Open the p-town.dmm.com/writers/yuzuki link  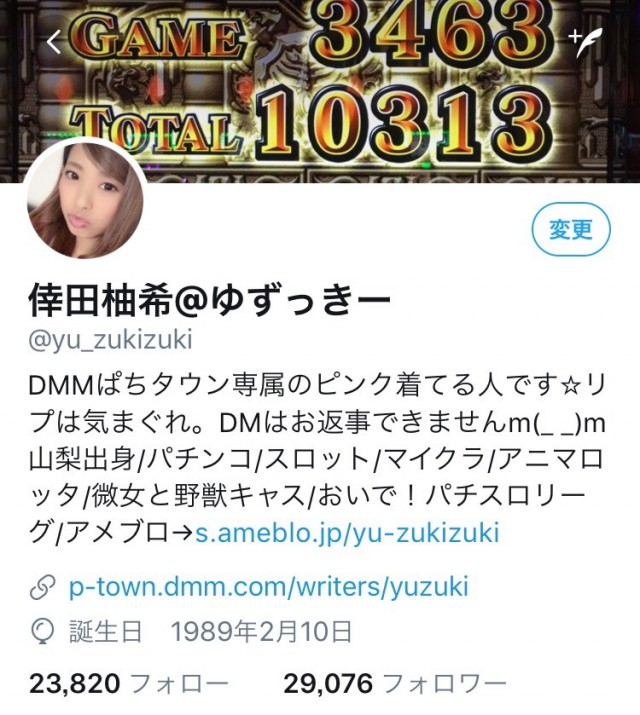click(x=268, y=586)
